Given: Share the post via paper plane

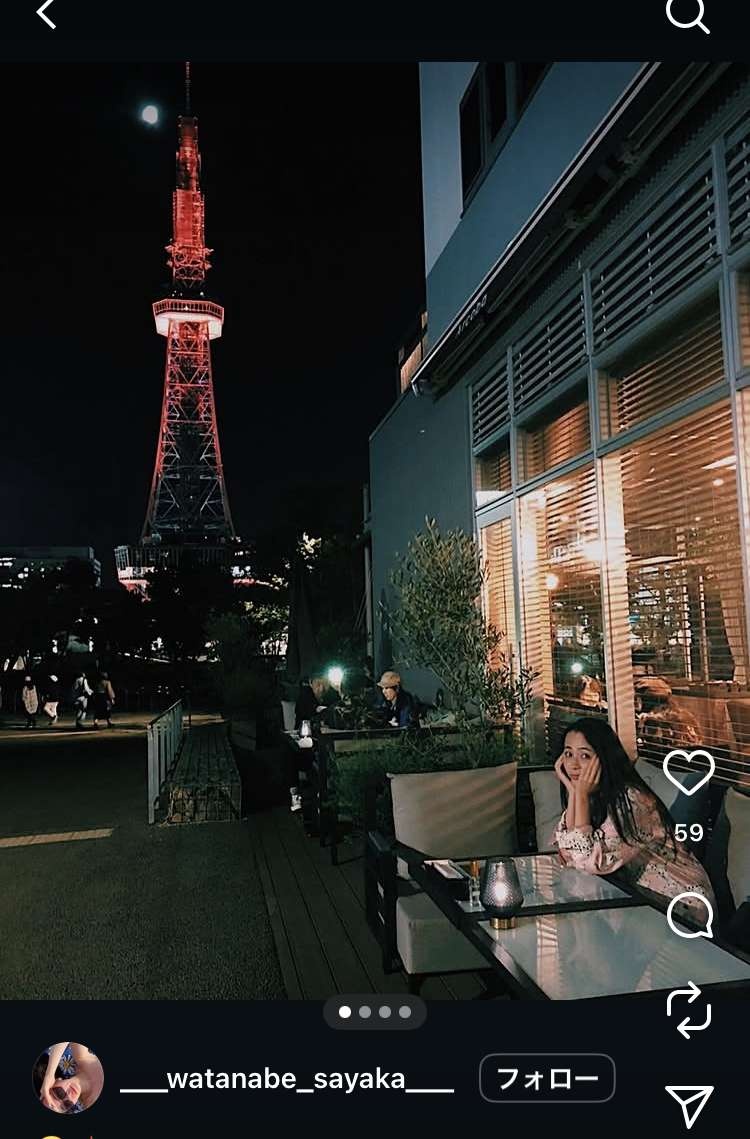Looking at the screenshot, I should (689, 1104).
